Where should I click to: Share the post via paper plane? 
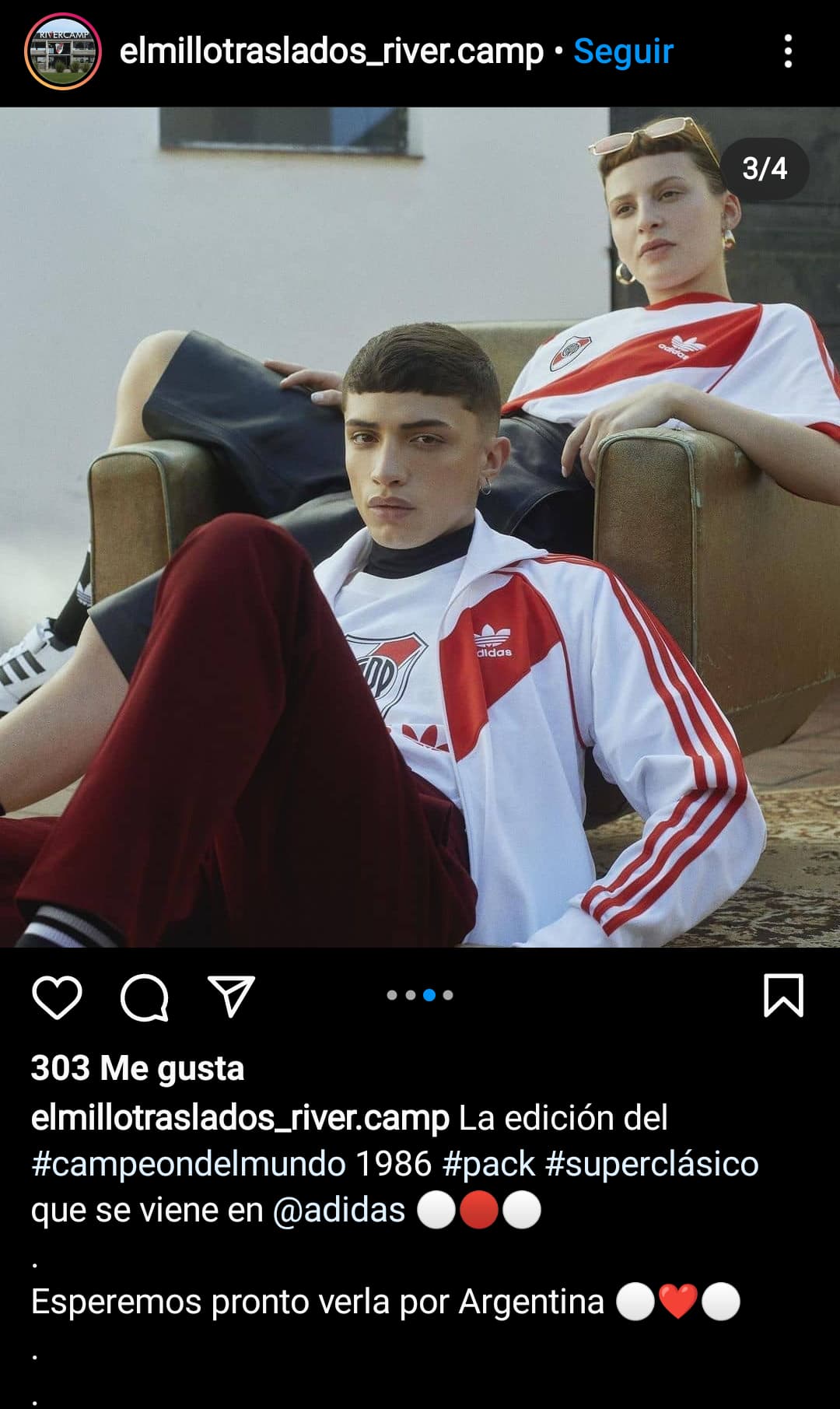point(232,996)
